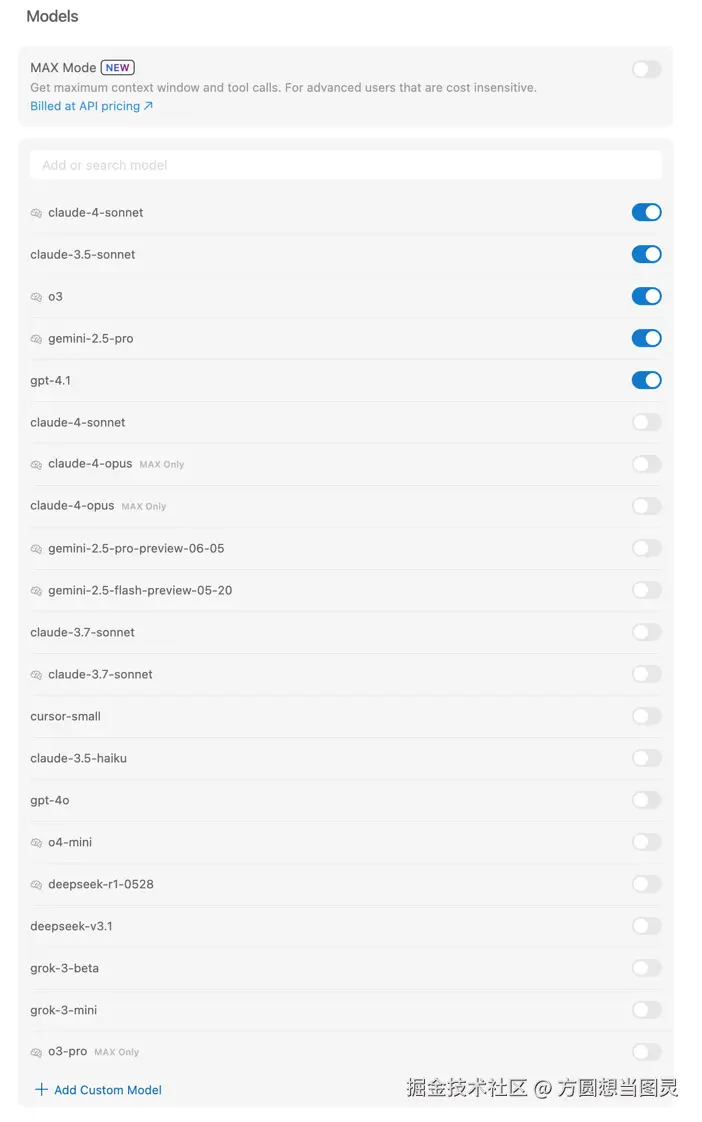Enable gemini-2.5-pro-preview-06-05

point(646,548)
